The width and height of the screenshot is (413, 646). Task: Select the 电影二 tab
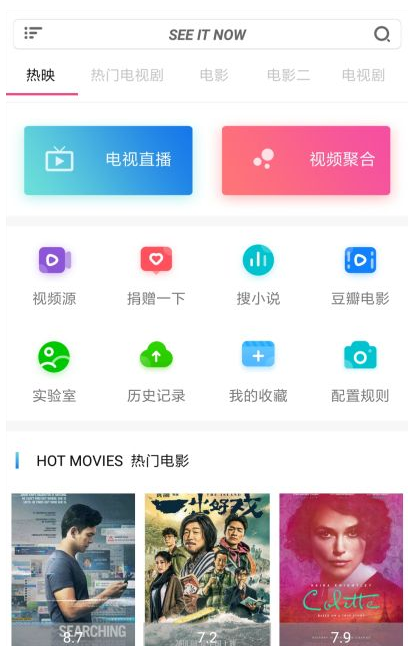click(x=289, y=75)
